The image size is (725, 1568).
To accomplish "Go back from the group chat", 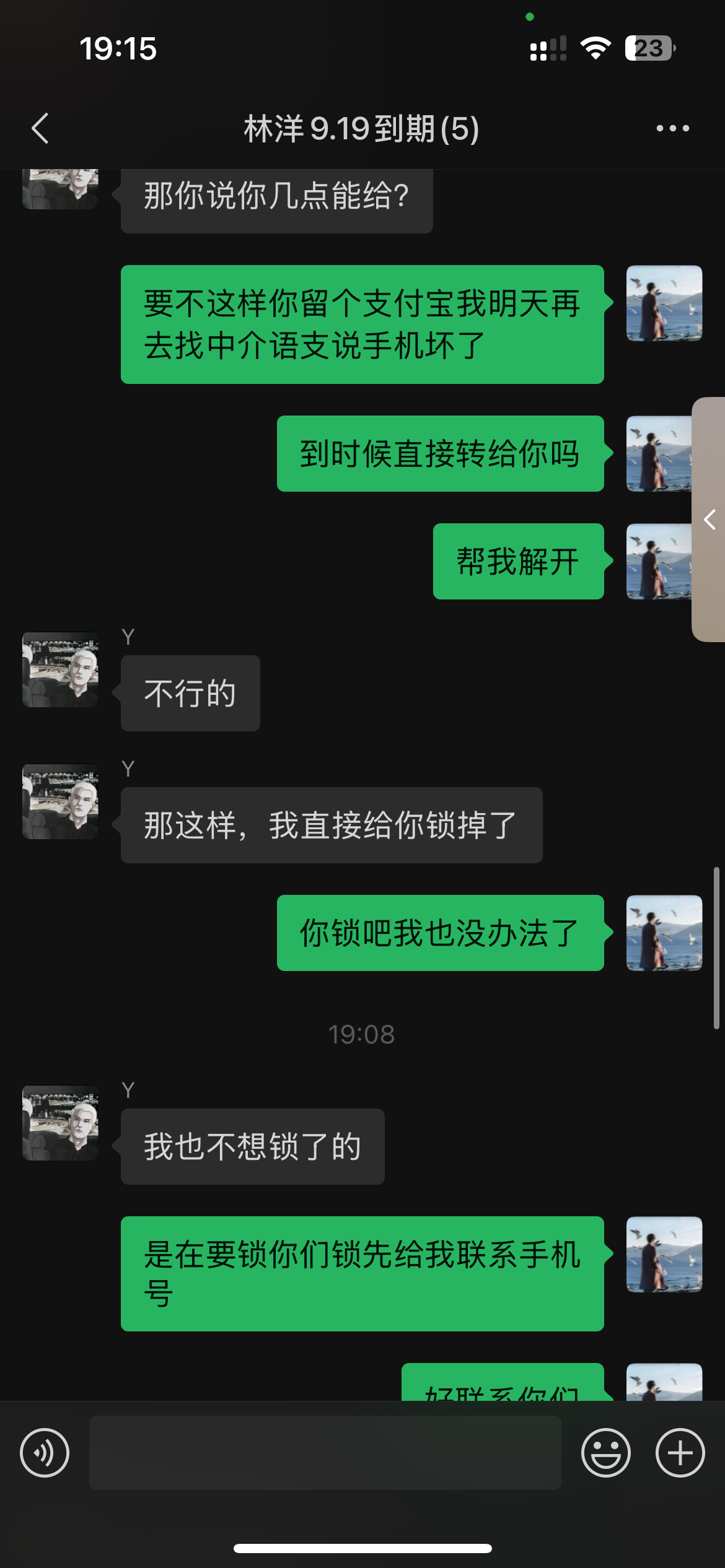I will (40, 129).
